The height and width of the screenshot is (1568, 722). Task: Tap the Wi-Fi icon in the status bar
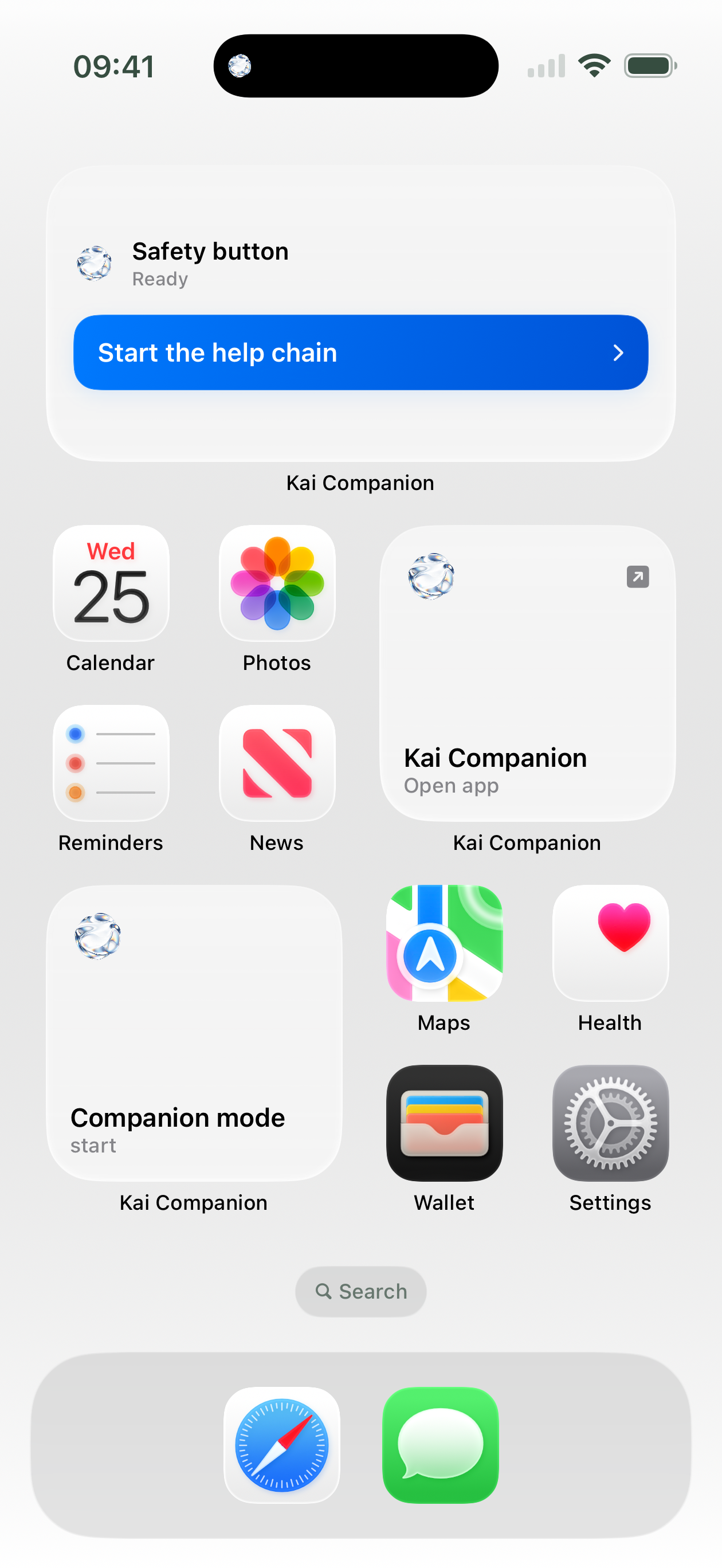595,65
